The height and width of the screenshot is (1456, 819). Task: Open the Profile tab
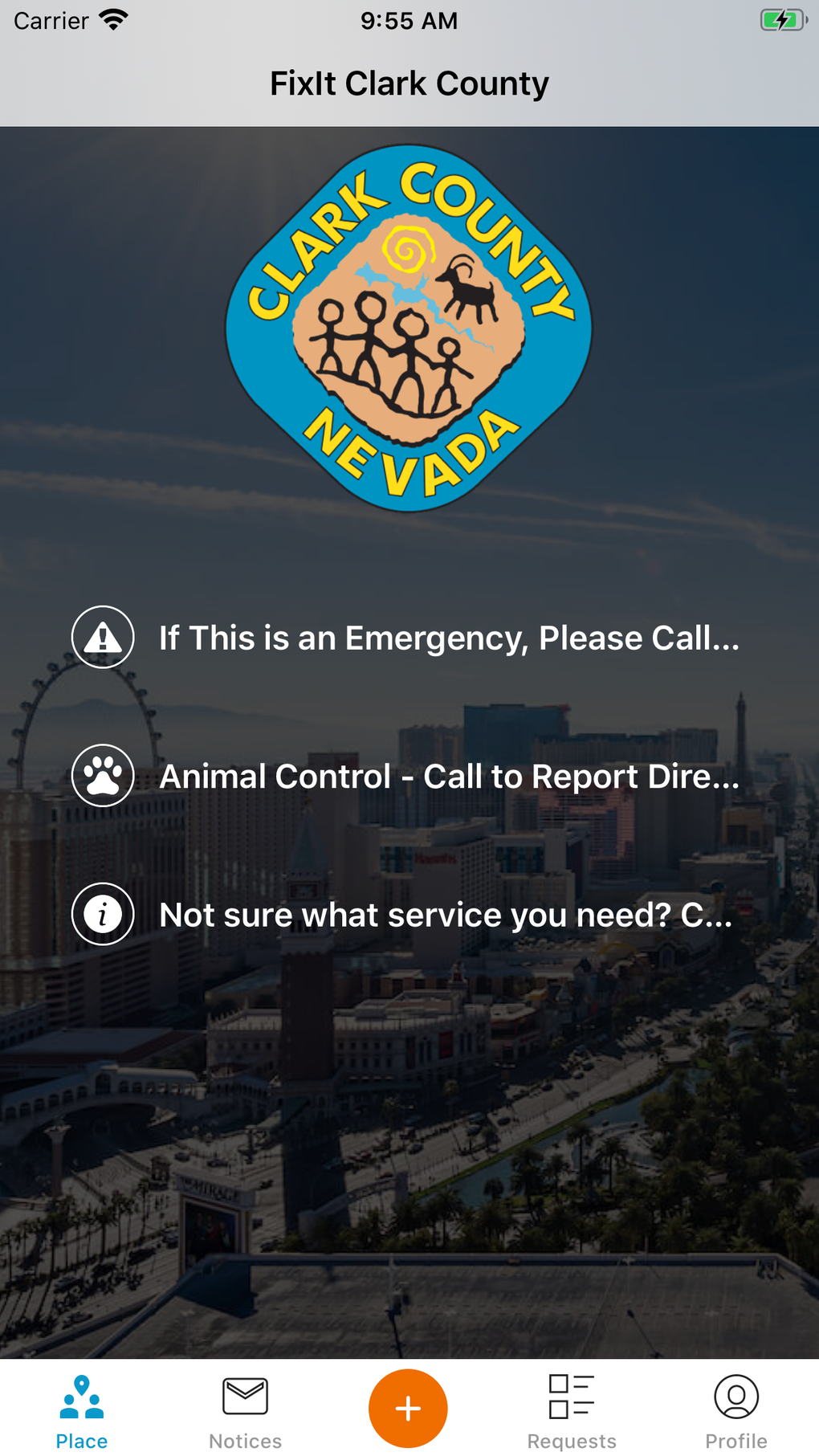[x=735, y=1411]
